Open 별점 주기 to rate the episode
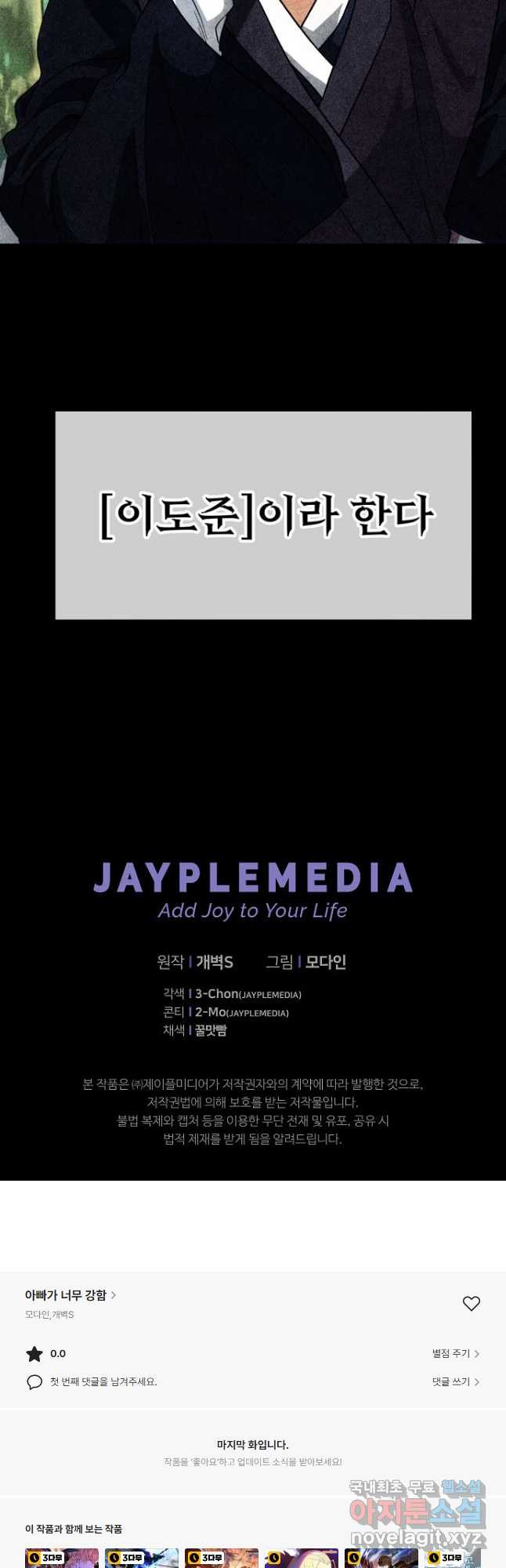This screenshot has width=506, height=1568. click(x=455, y=1353)
